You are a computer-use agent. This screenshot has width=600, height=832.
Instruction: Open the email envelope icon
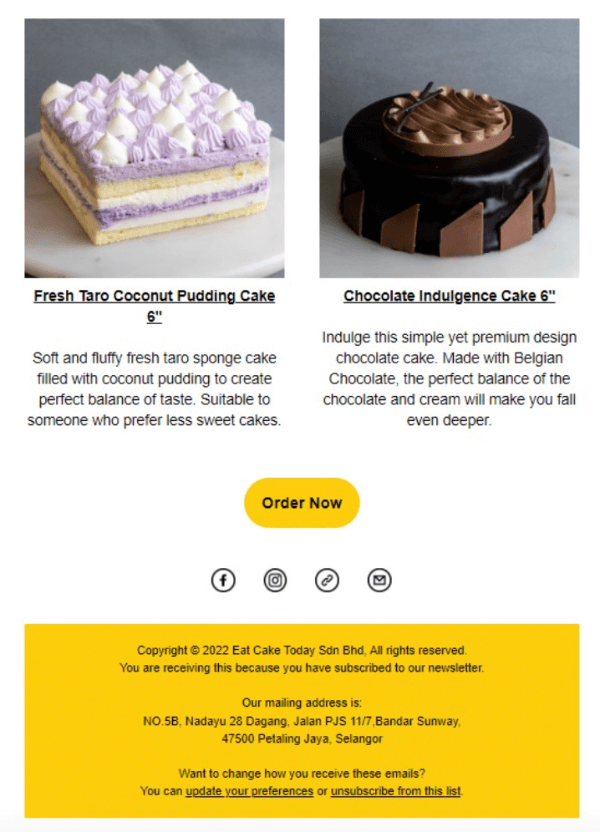tap(379, 580)
